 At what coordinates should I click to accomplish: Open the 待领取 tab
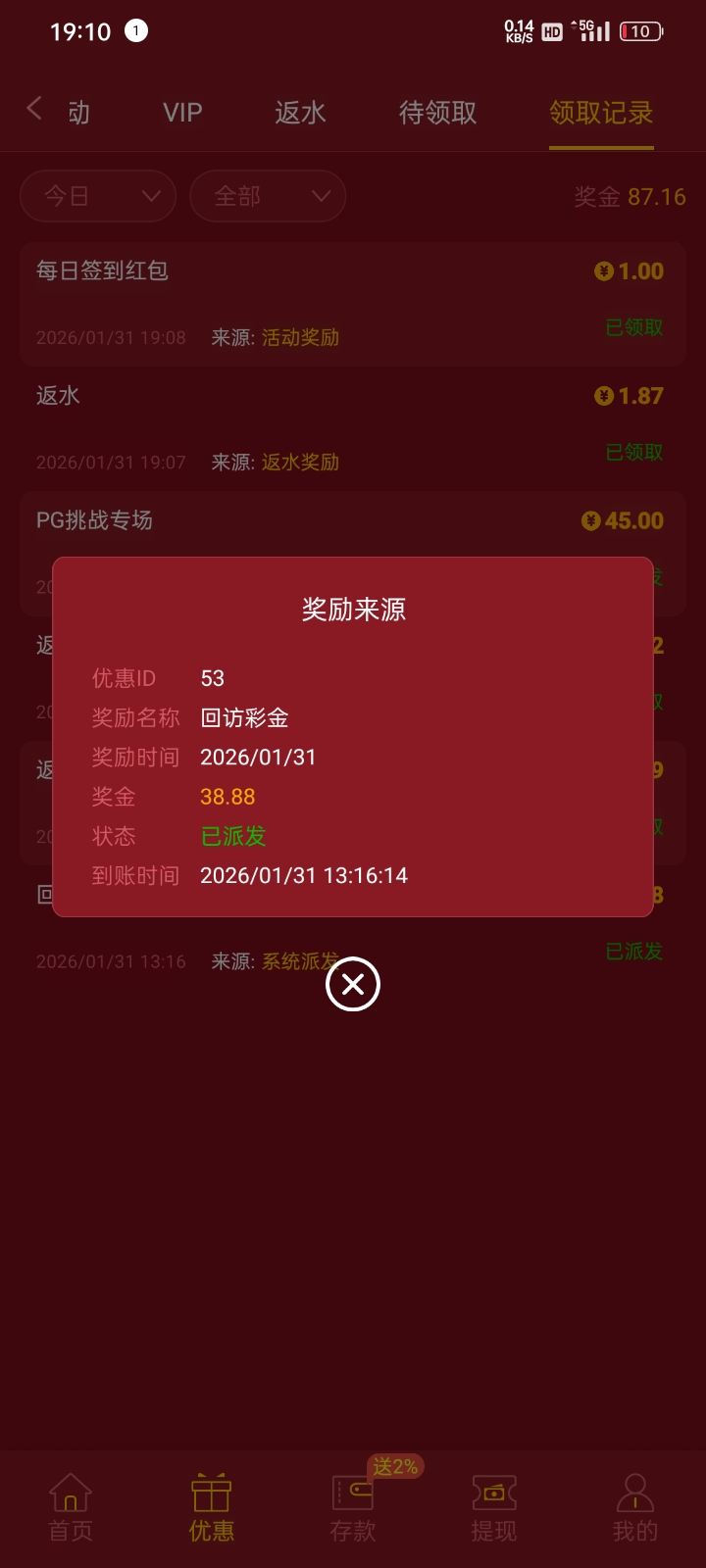[437, 113]
